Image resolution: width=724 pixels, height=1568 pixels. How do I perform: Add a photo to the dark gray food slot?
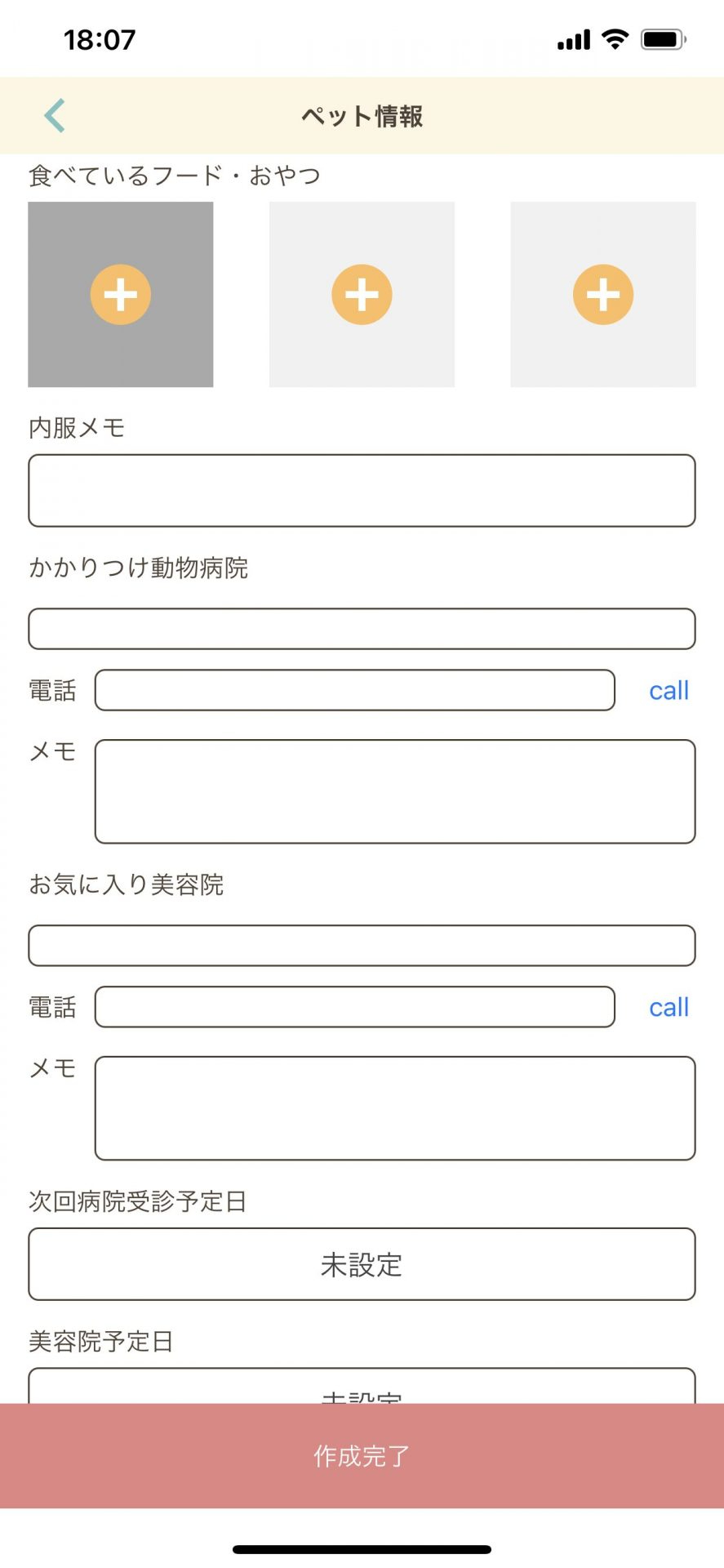click(121, 294)
